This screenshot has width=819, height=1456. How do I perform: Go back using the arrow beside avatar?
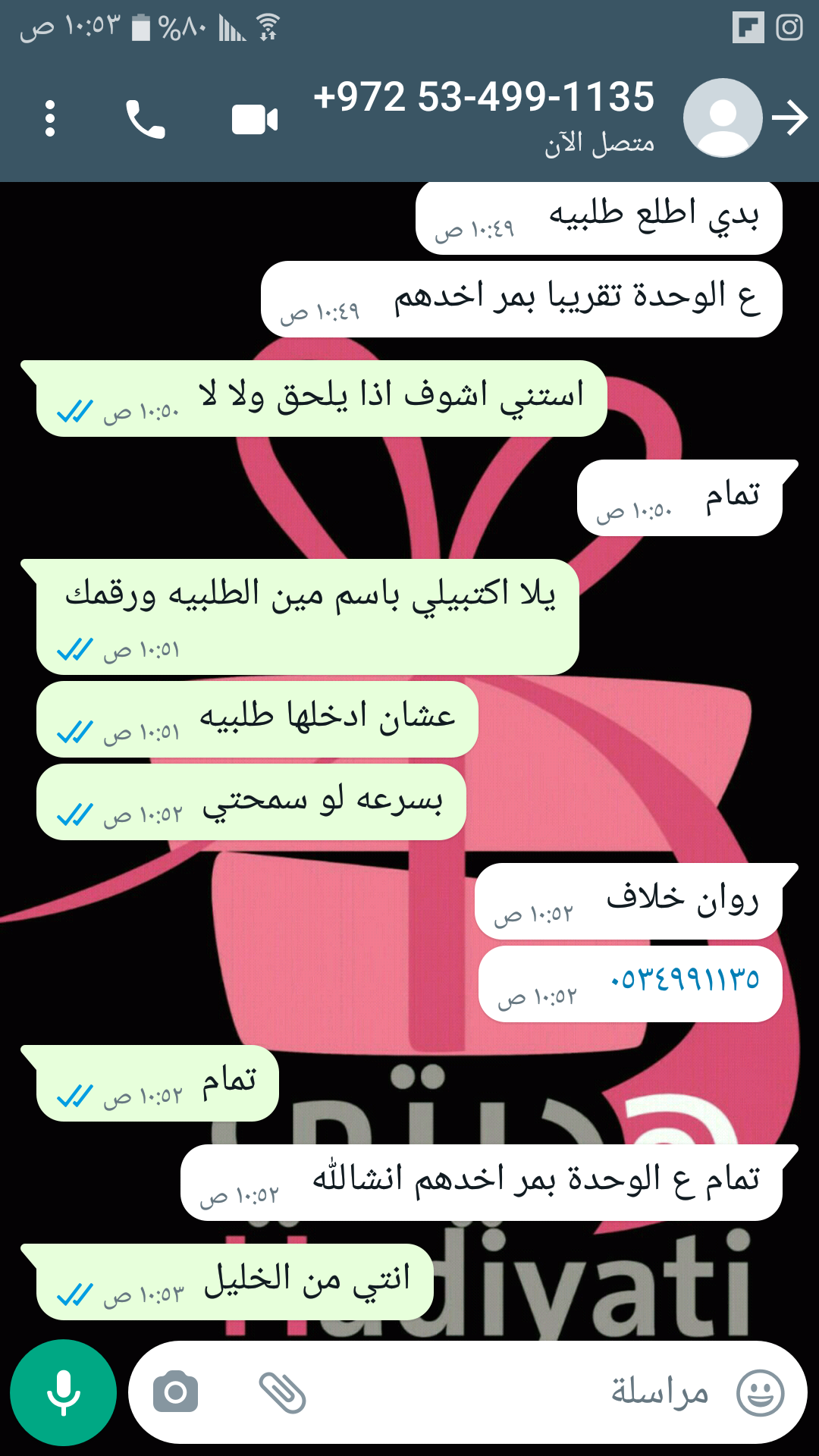point(790,118)
